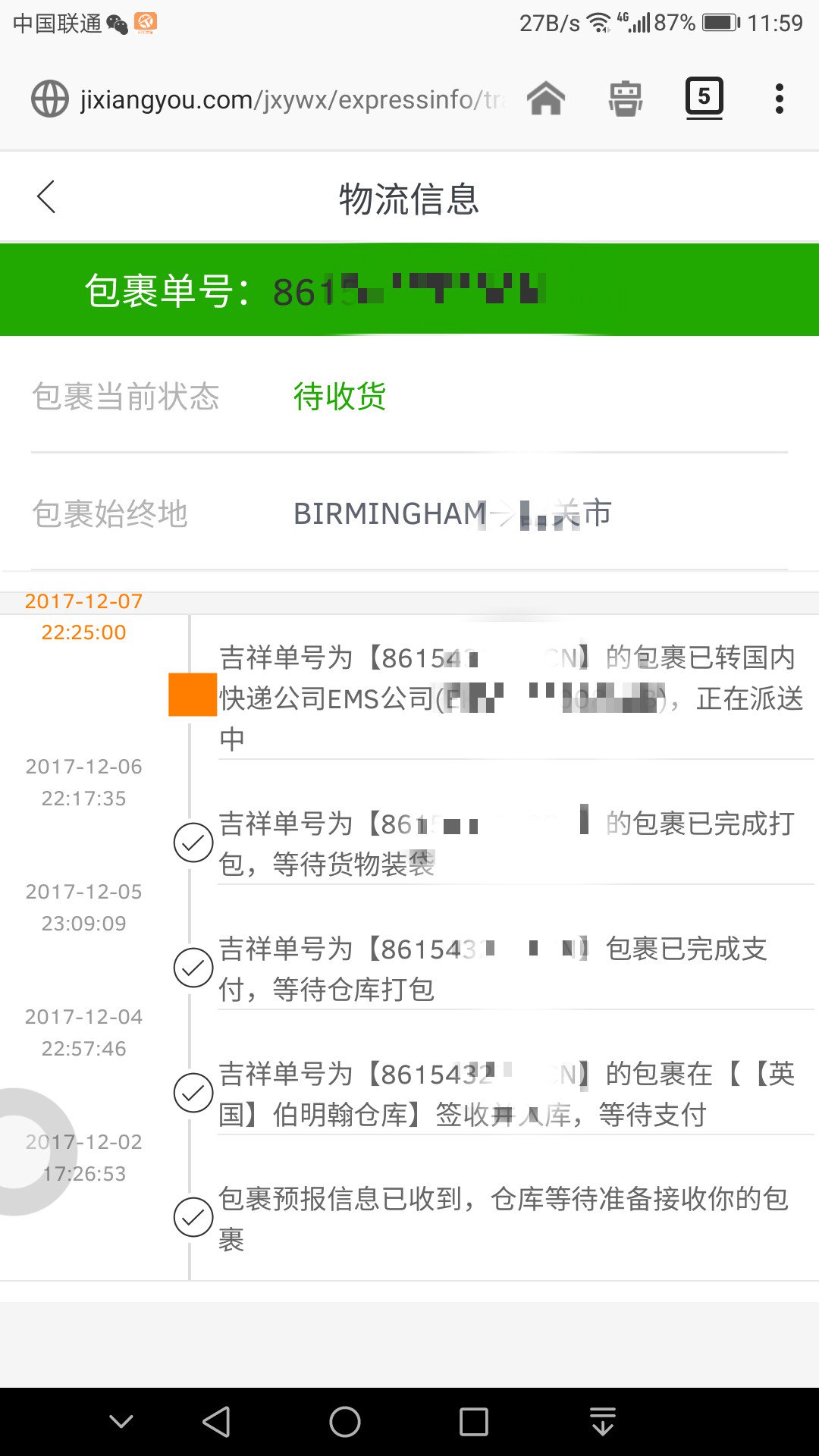
Task: Tap the system back navigation button
Action: coord(217,1422)
